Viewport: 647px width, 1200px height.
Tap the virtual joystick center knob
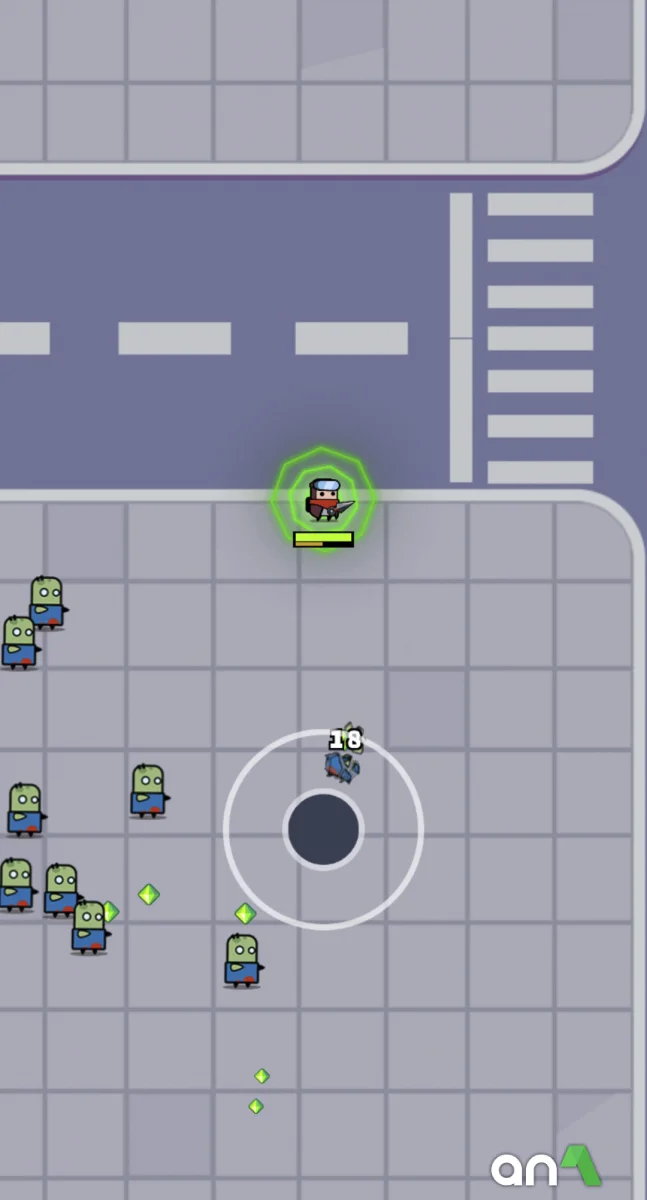pos(323,828)
